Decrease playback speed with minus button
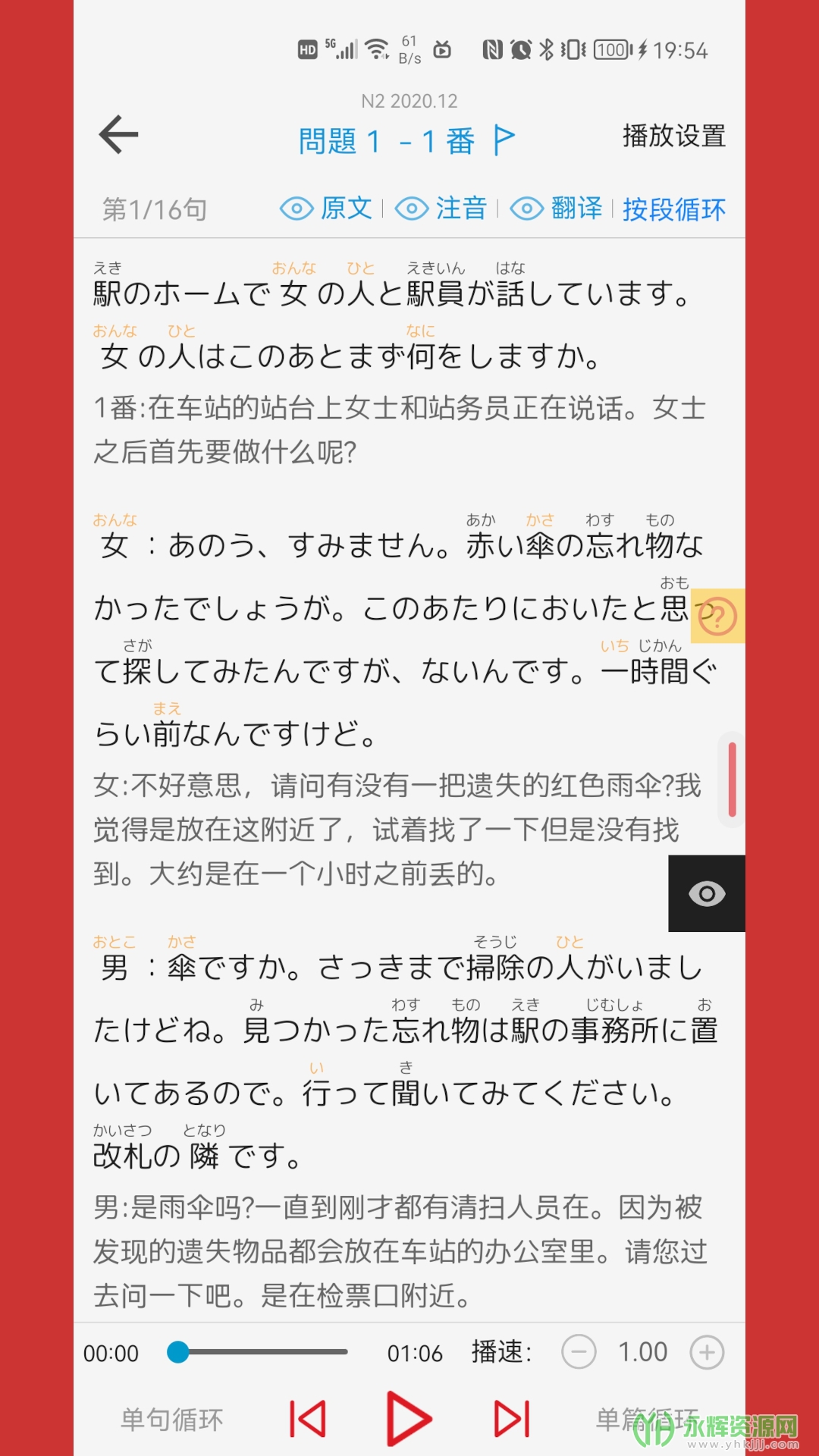This screenshot has width=819, height=1456. [x=579, y=1352]
